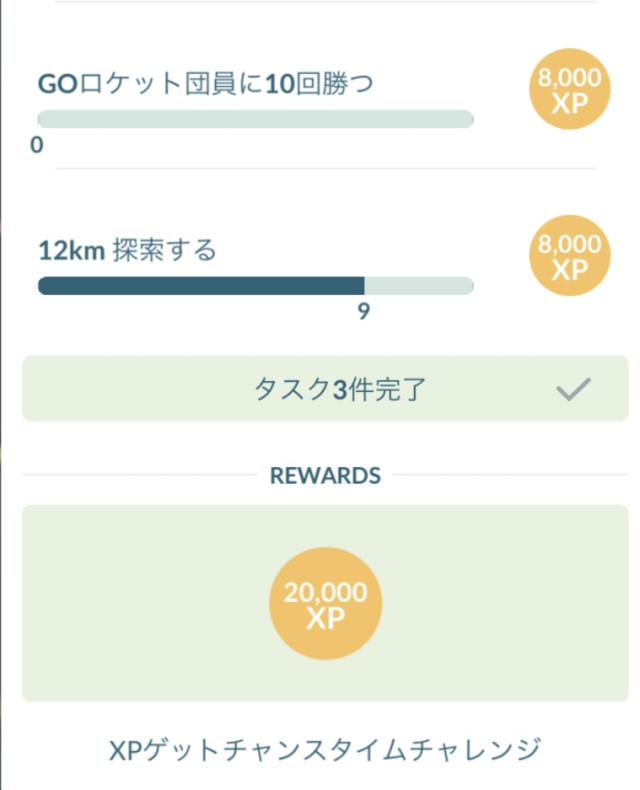
Task: Open the 3 completed tasks banner
Action: [325, 389]
